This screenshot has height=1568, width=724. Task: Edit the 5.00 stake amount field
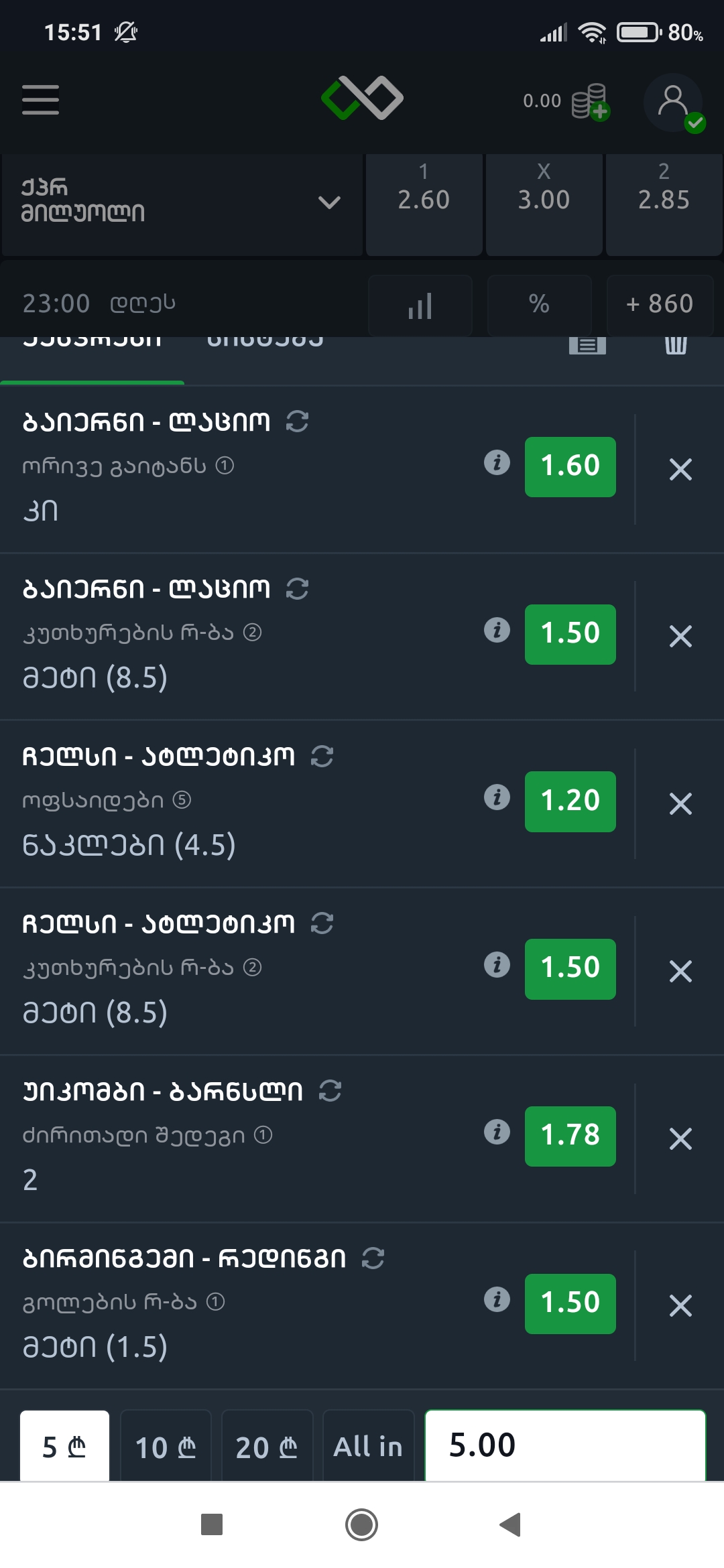pyautogui.click(x=565, y=1445)
